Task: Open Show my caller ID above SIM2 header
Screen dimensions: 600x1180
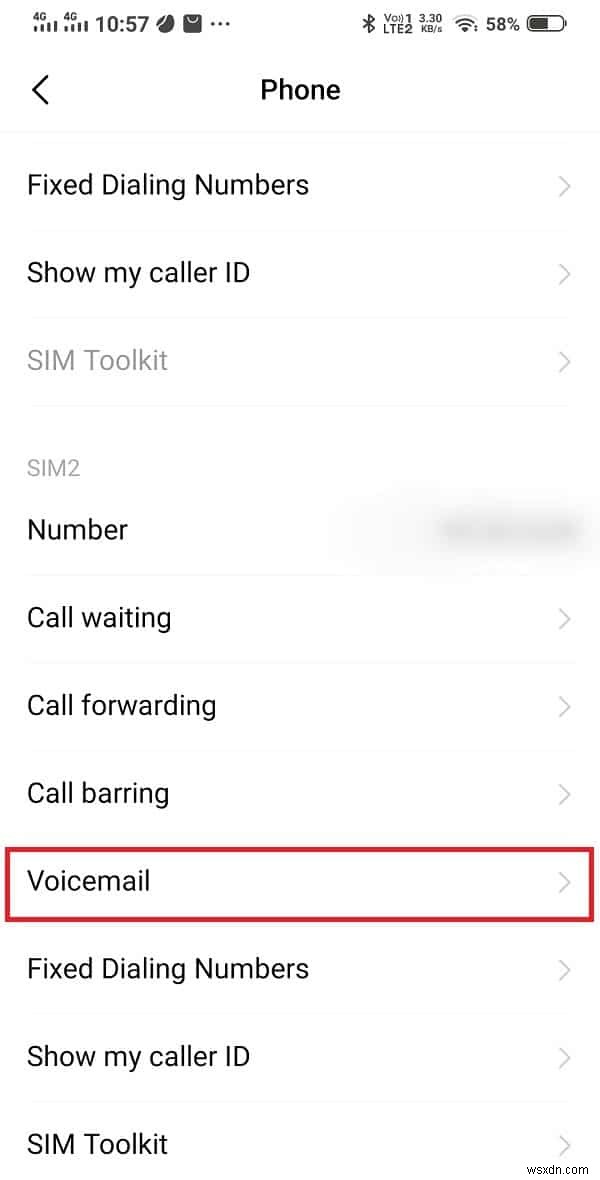Action: [300, 273]
